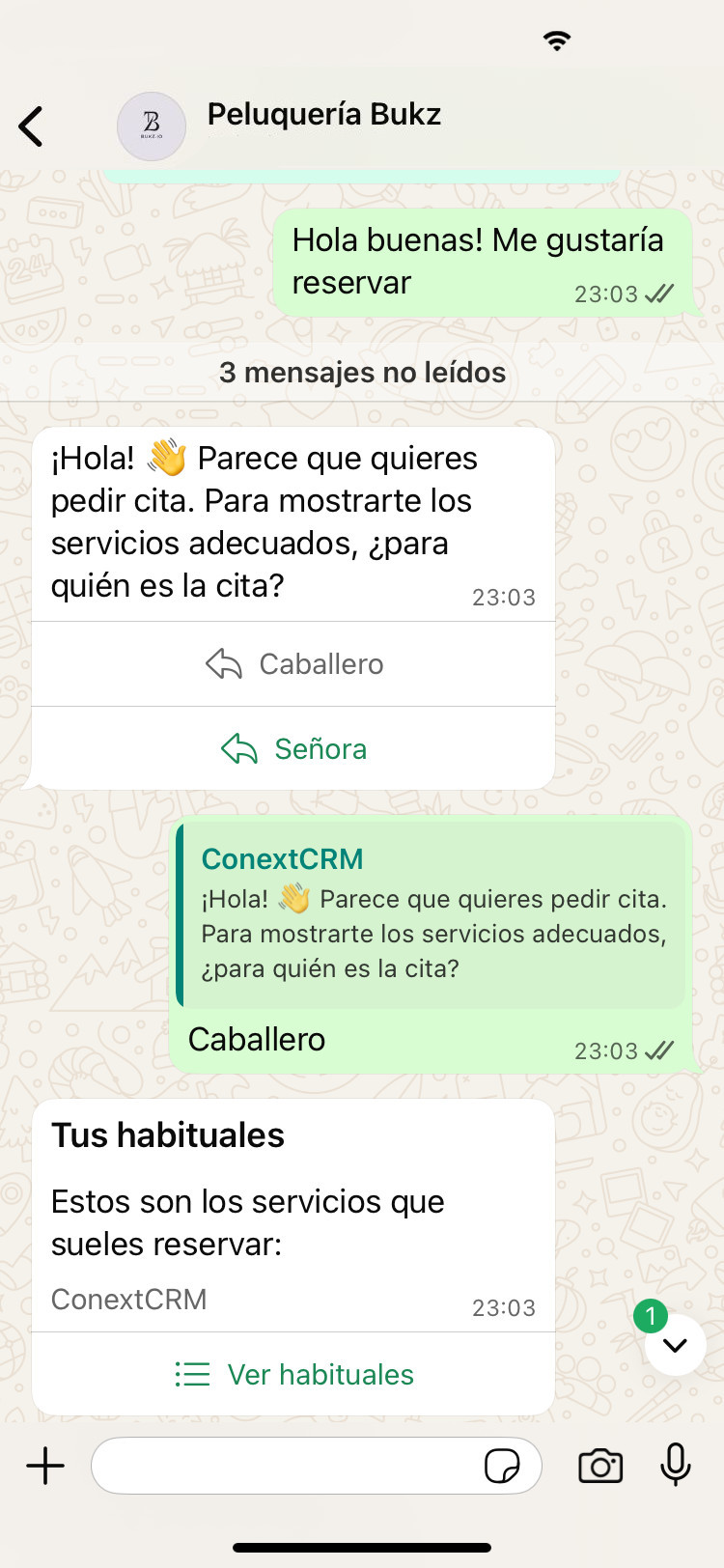Screen dimensions: 724x1568
Task: Tap the microphone to record voice message
Action: (676, 1465)
